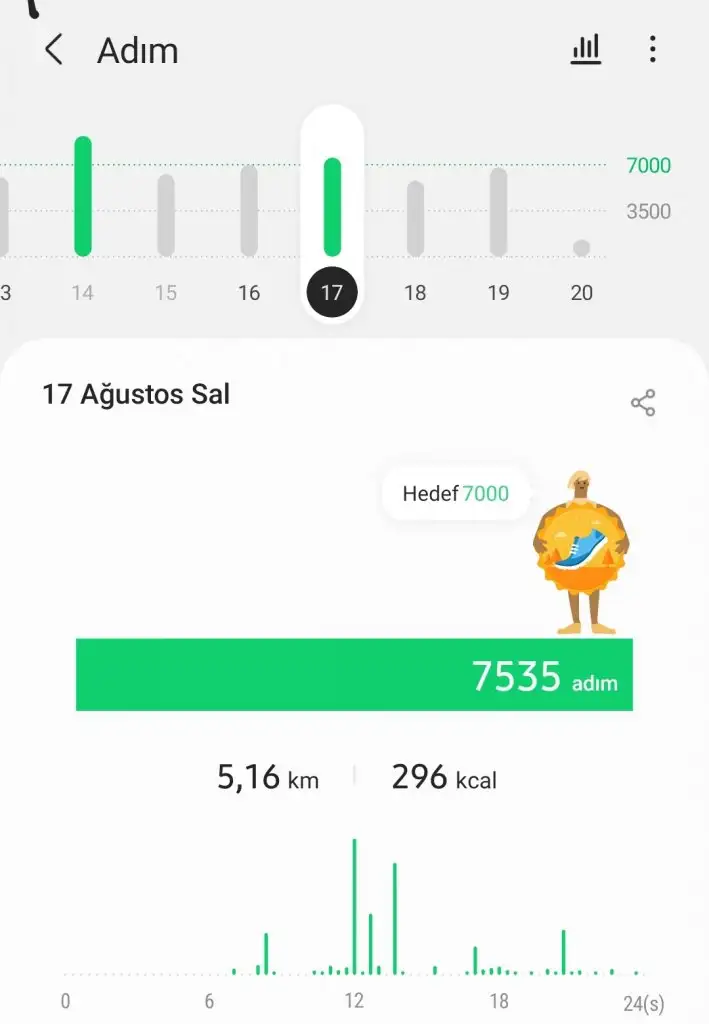Select day 20 in the step chart
This screenshot has height=1024, width=709.
[x=581, y=262]
